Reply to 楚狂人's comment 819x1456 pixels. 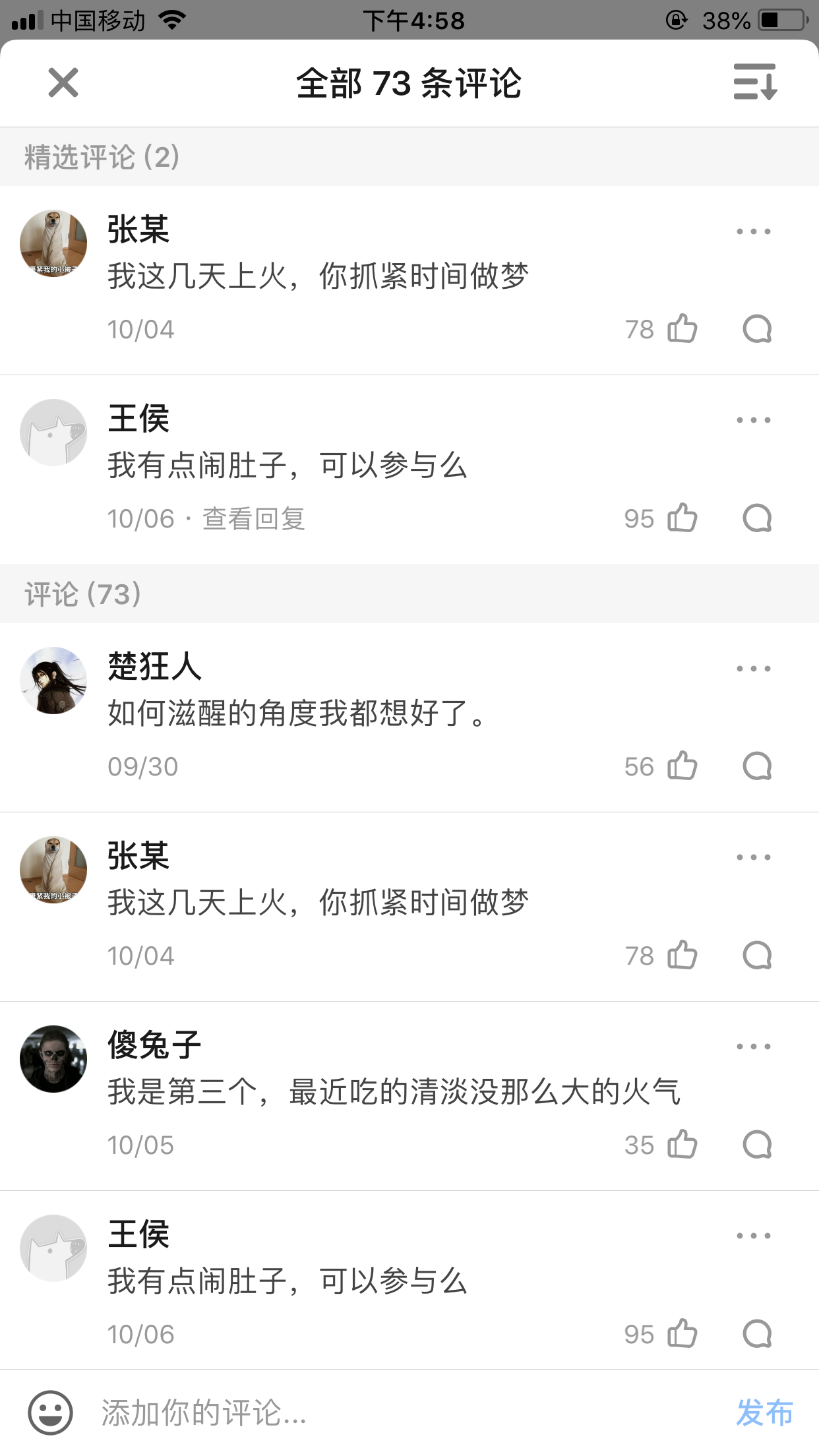point(756,766)
